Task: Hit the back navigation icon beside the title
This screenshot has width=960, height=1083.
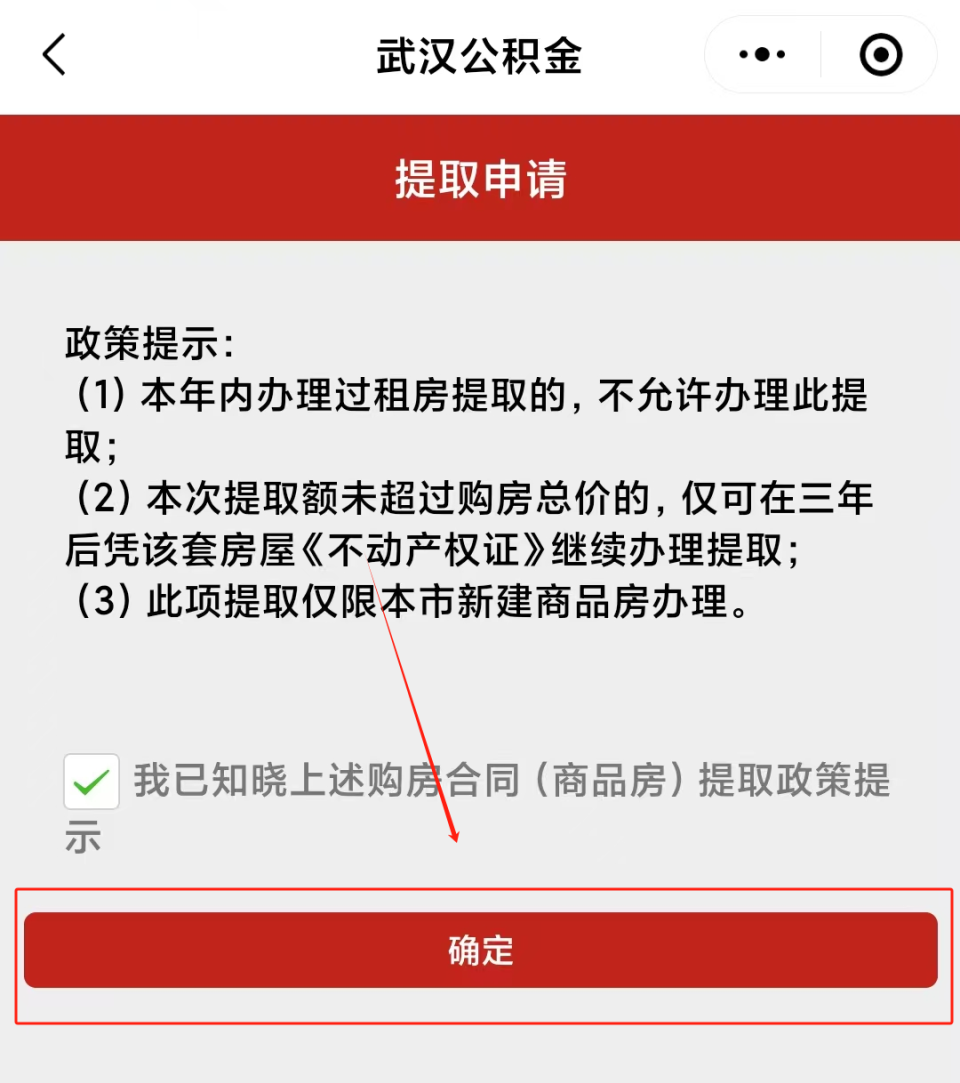Action: tap(54, 55)
